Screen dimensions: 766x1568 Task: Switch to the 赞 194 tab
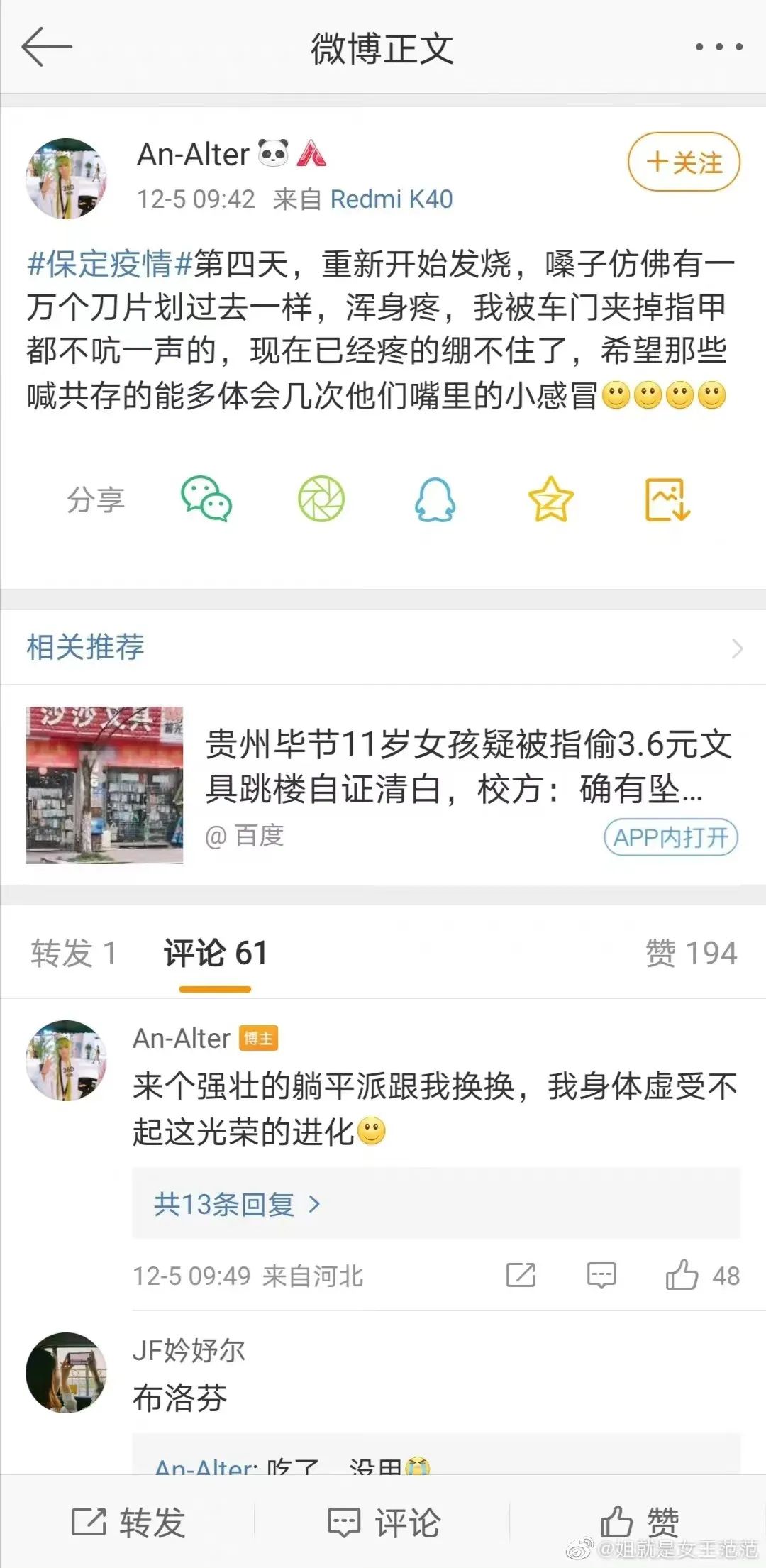pos(691,953)
